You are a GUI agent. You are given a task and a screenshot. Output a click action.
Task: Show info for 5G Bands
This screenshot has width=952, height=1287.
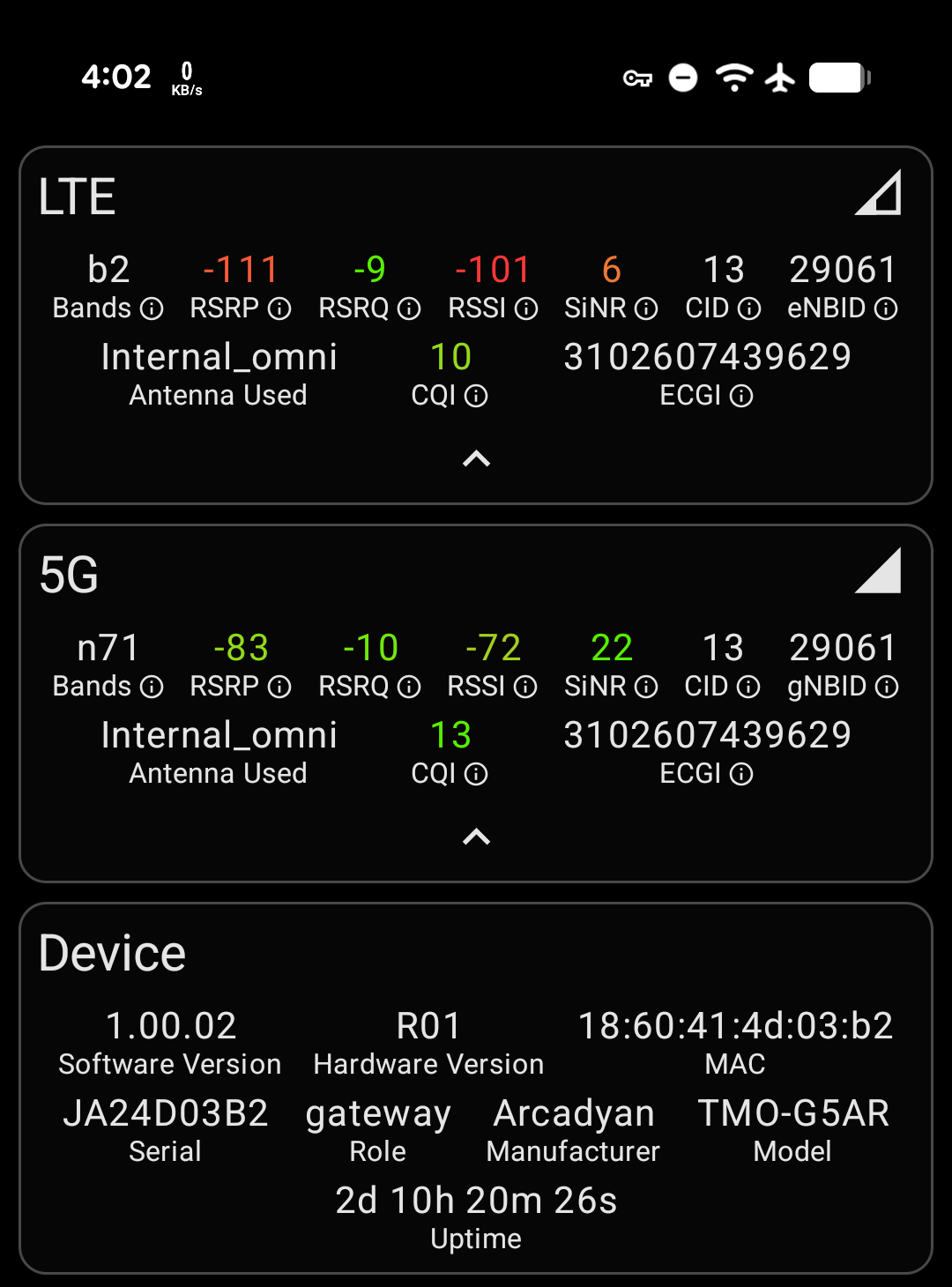(152, 687)
